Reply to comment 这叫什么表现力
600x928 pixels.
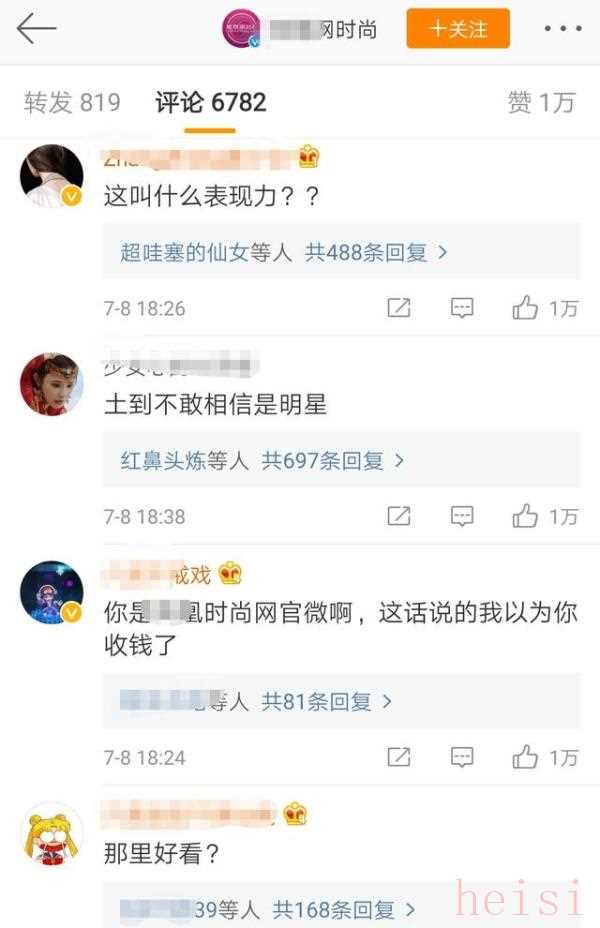click(461, 308)
